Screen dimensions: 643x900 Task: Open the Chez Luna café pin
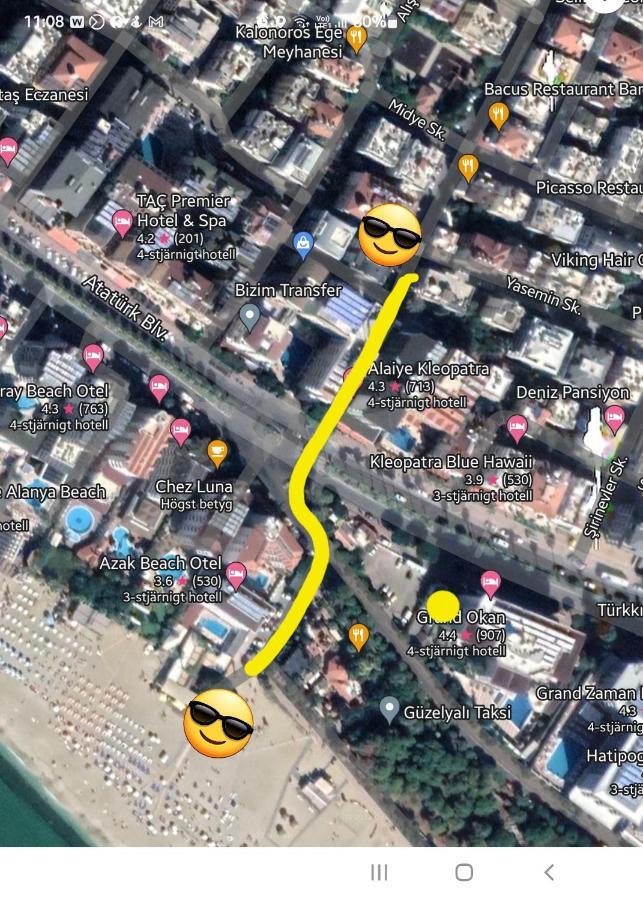pyautogui.click(x=217, y=452)
